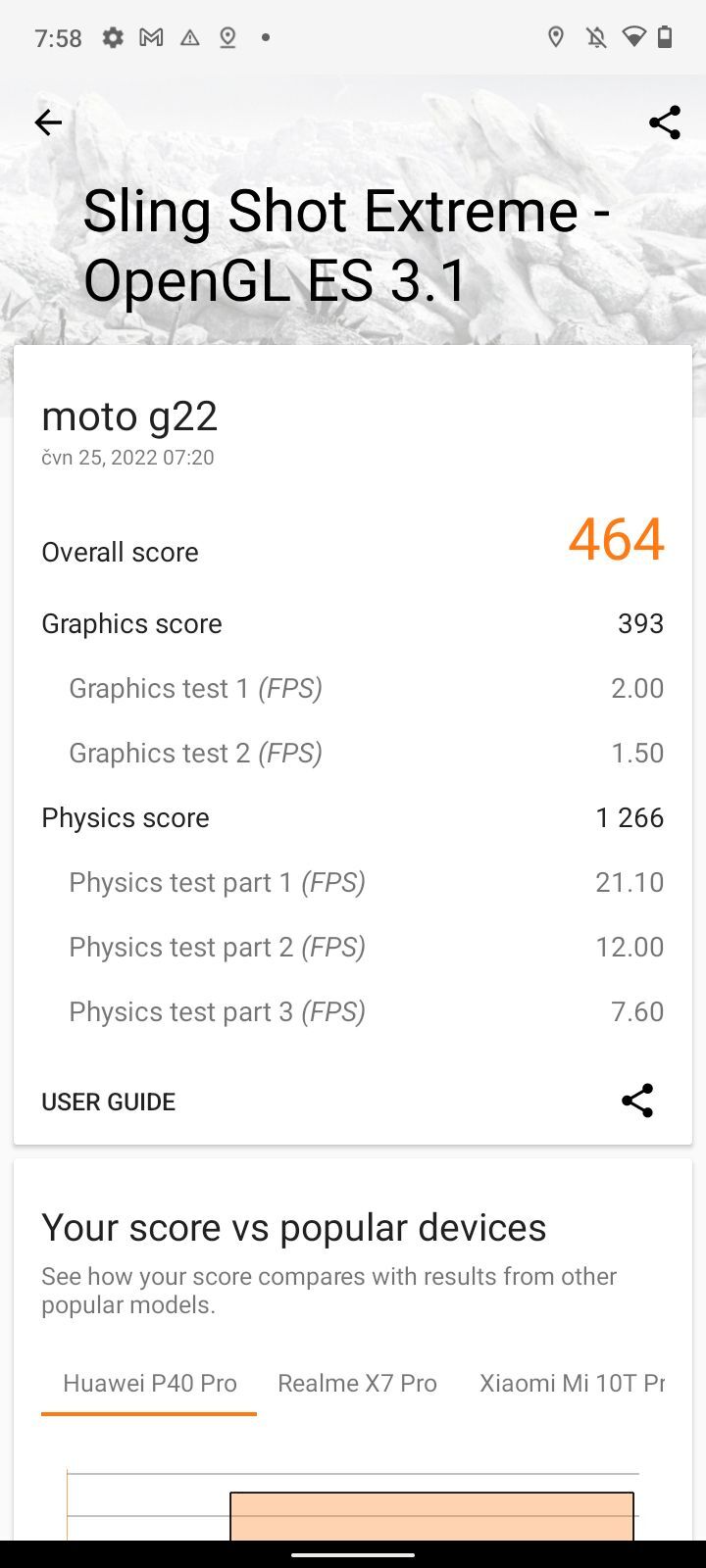This screenshot has height=1568, width=706.
Task: Open the Gmail notification icon
Action: point(151,37)
